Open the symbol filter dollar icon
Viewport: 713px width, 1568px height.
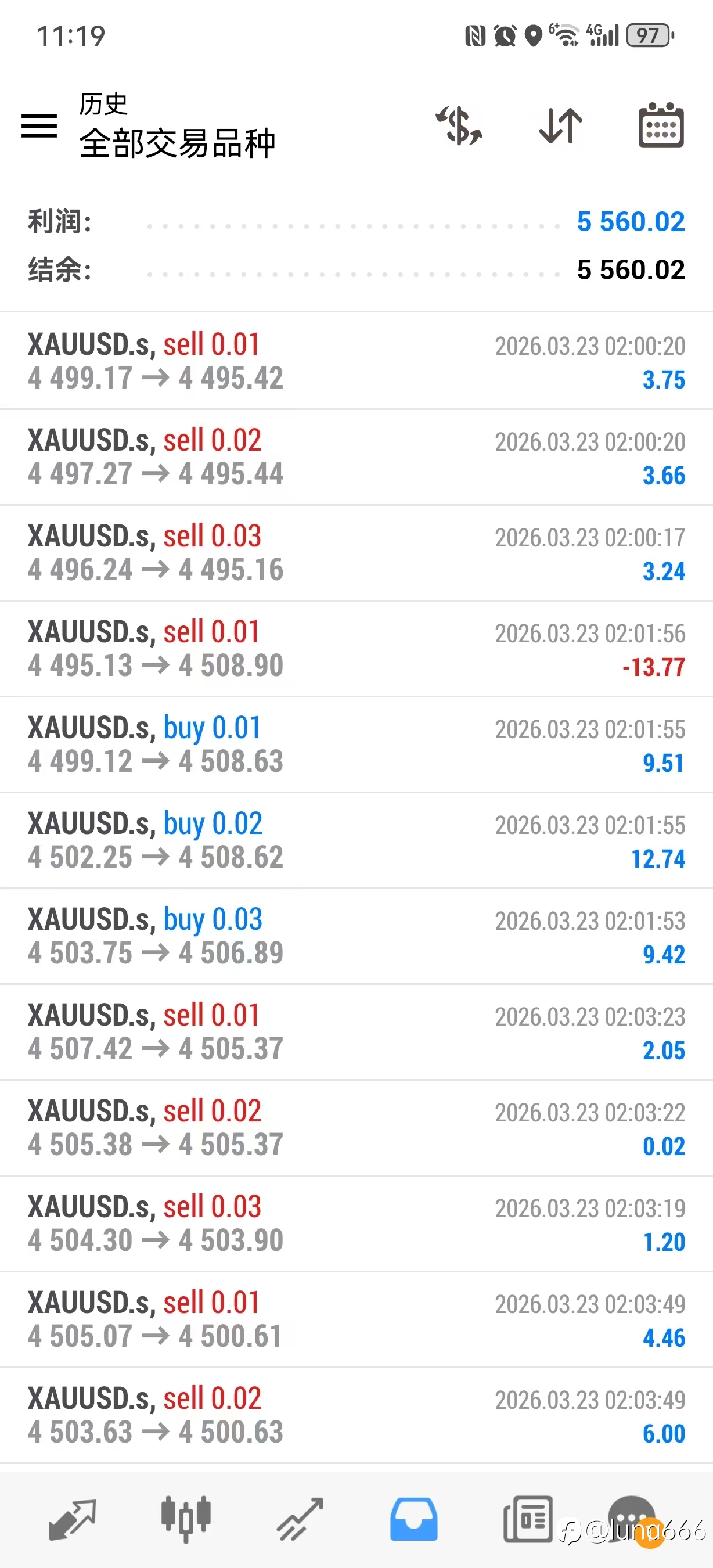(x=459, y=126)
